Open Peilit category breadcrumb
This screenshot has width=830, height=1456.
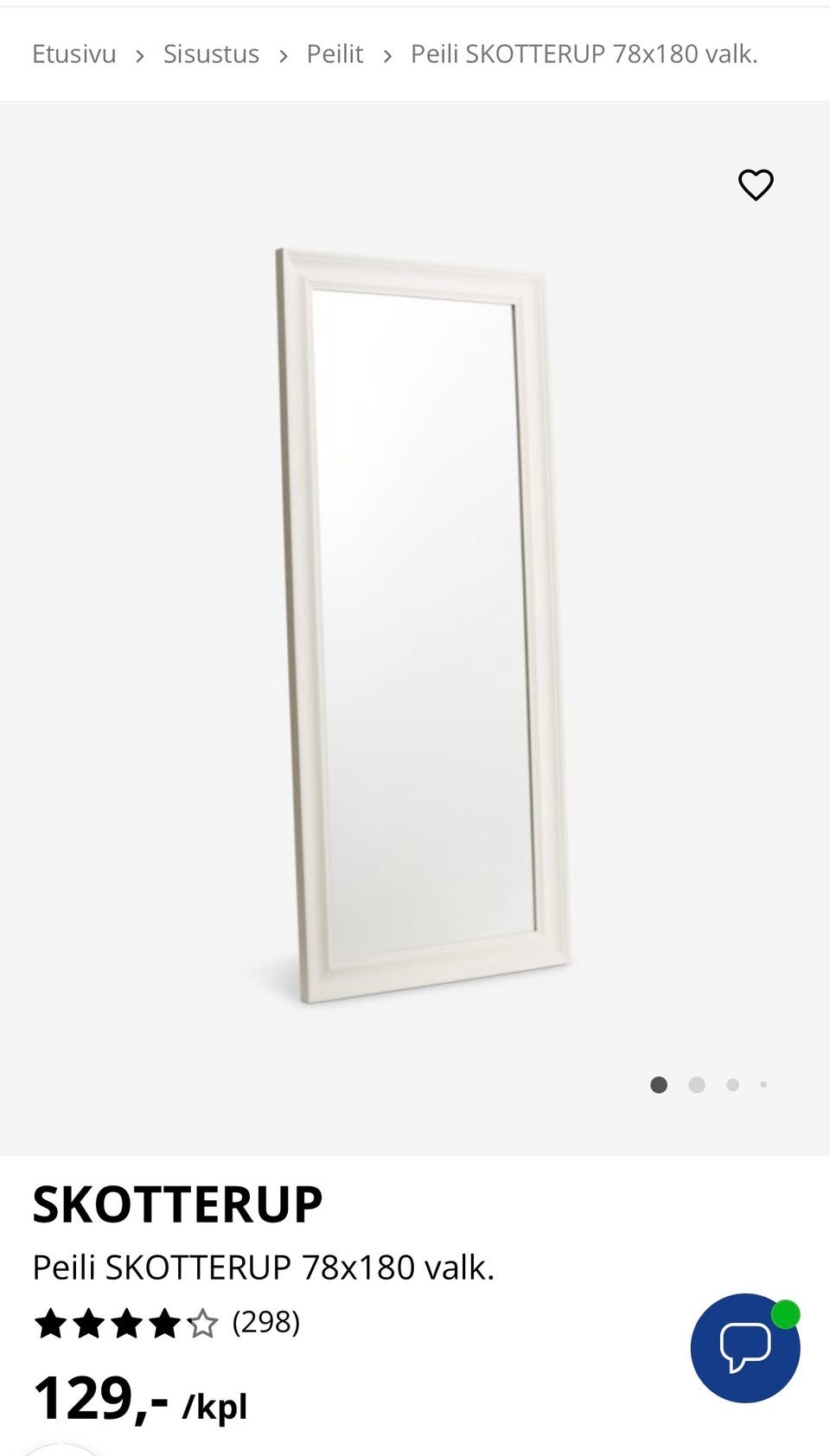pos(335,54)
